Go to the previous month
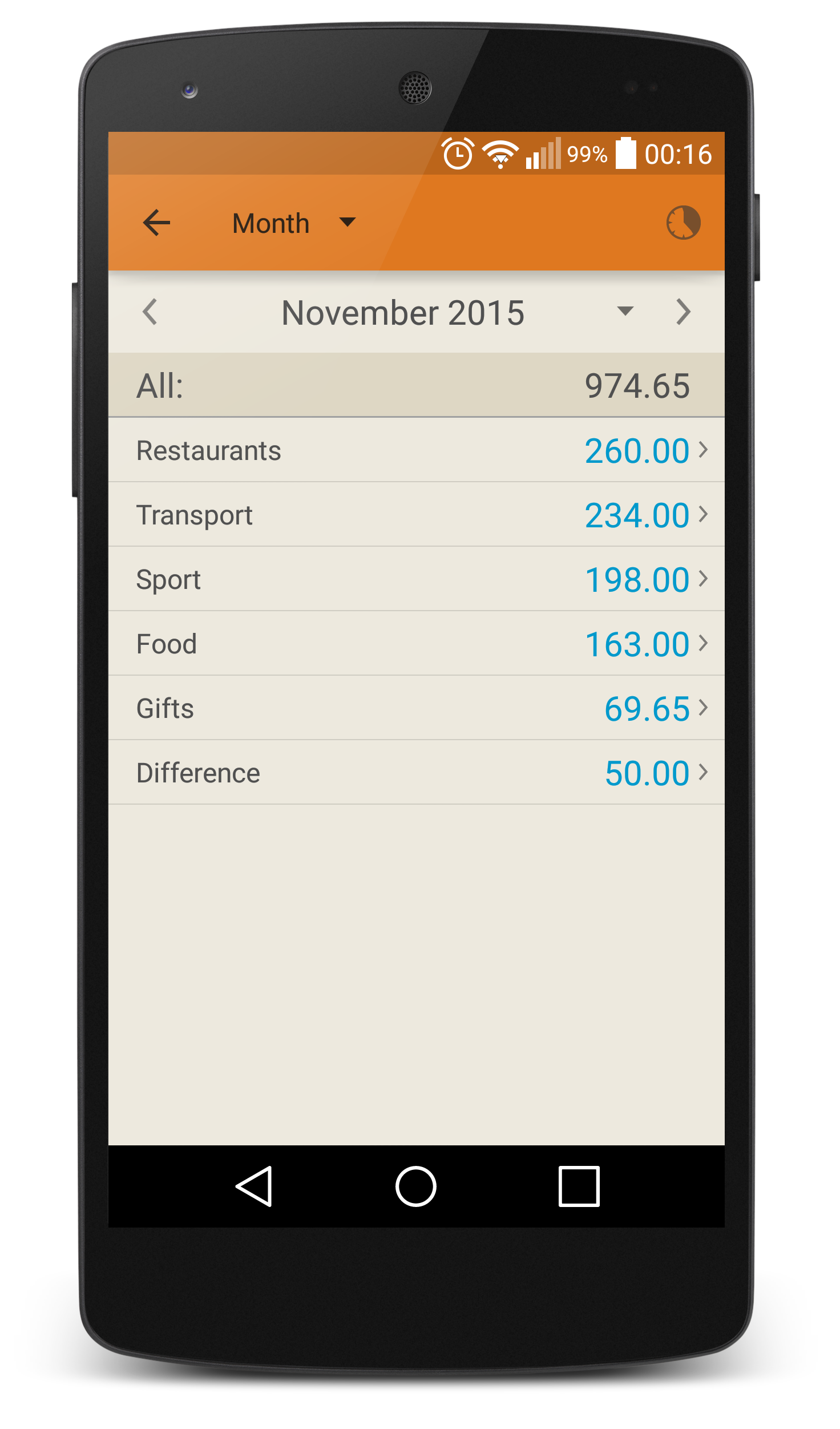 [150, 312]
